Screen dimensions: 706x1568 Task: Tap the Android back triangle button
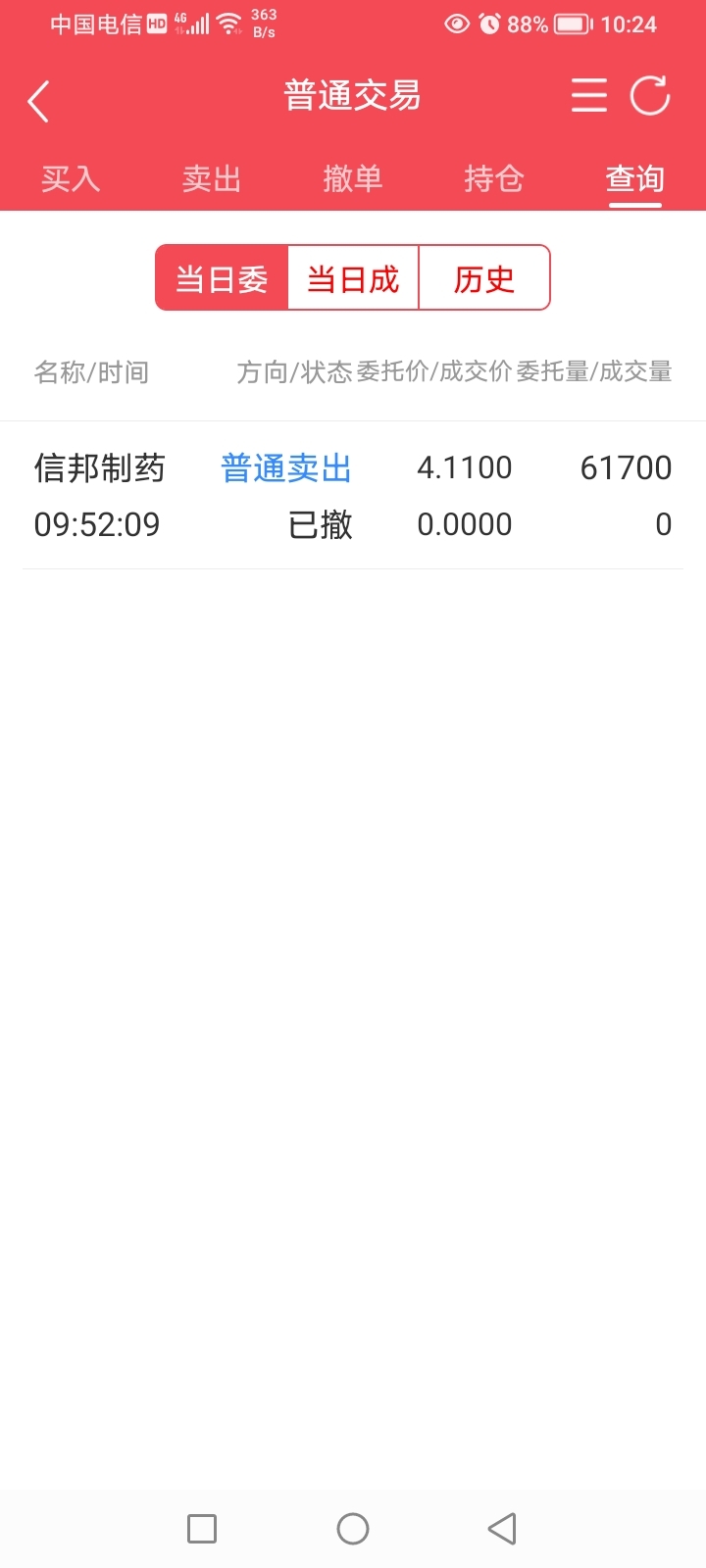(x=501, y=1528)
